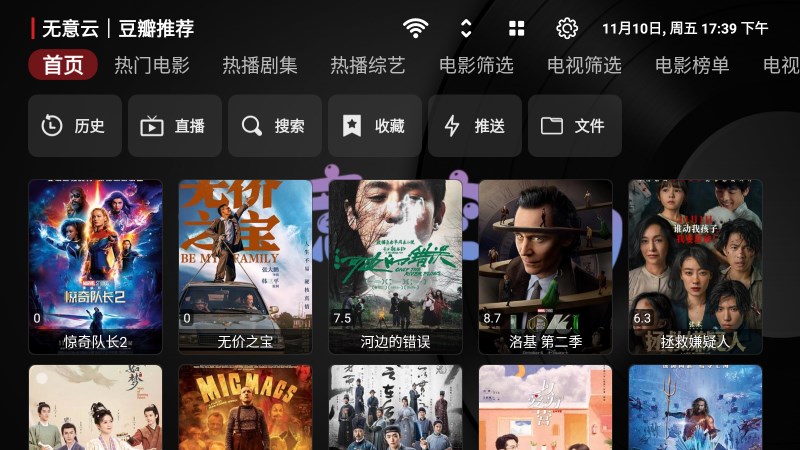This screenshot has height=450, width=800.
Task: Open 收藏 favorites
Action: [375, 126]
